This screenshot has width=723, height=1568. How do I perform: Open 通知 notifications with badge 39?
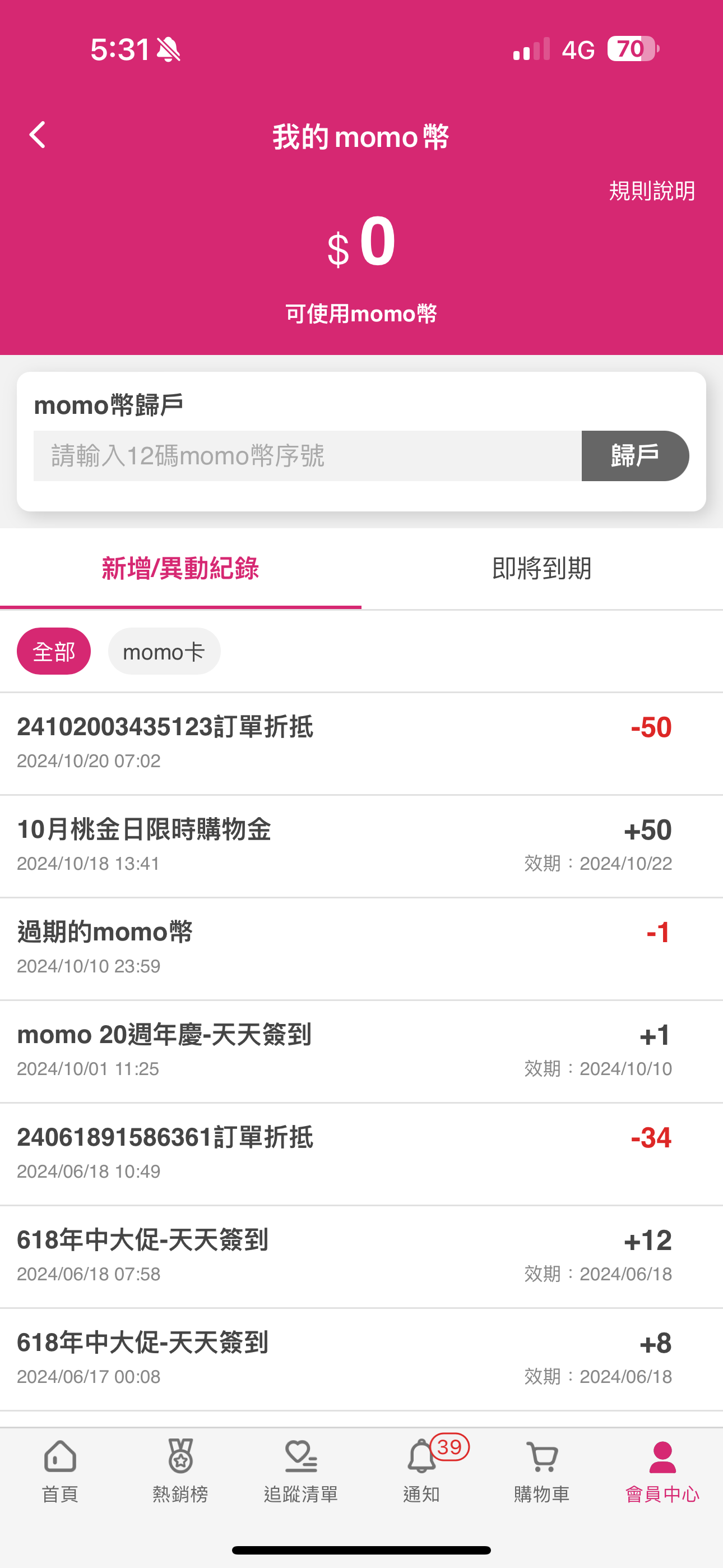[421, 1469]
